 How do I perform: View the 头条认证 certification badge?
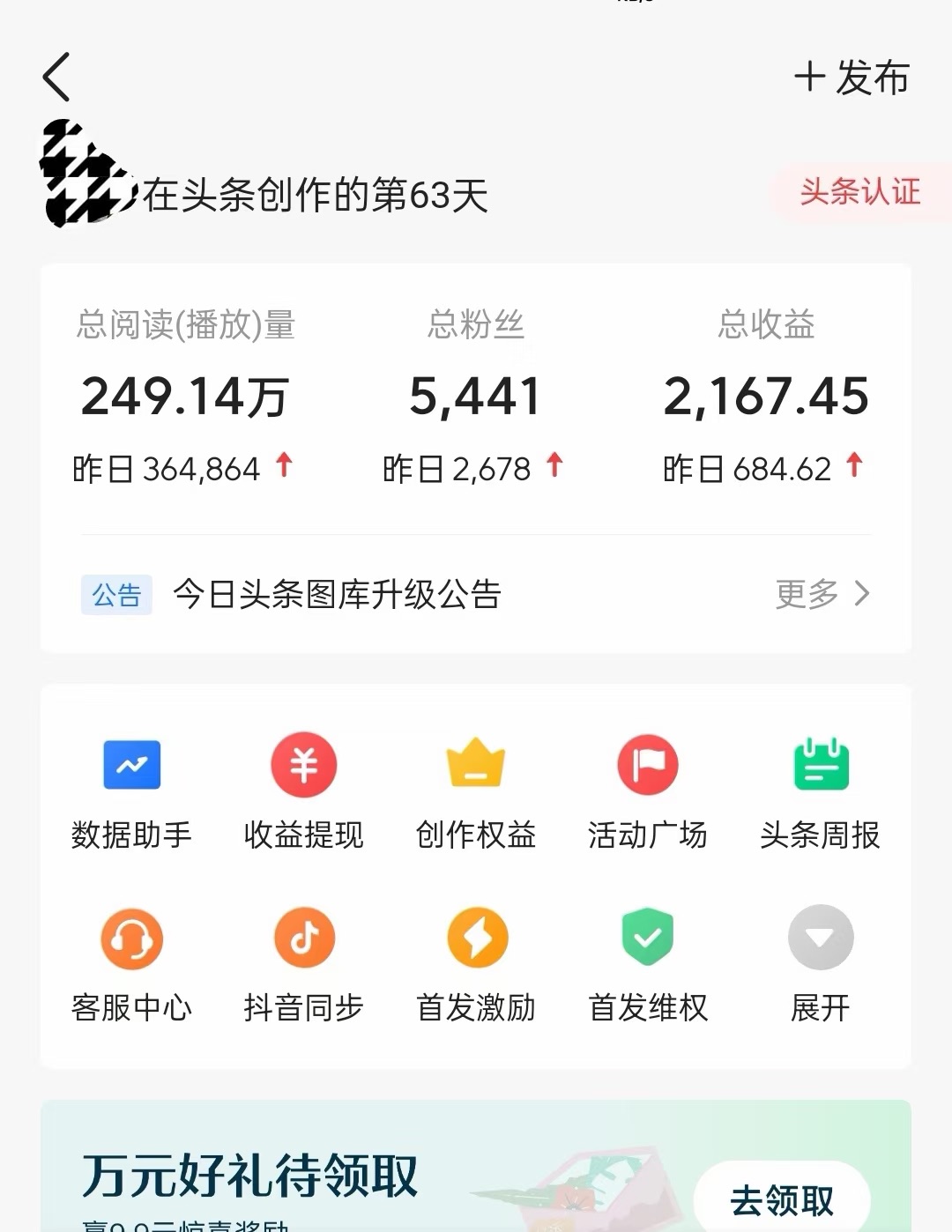[x=861, y=190]
